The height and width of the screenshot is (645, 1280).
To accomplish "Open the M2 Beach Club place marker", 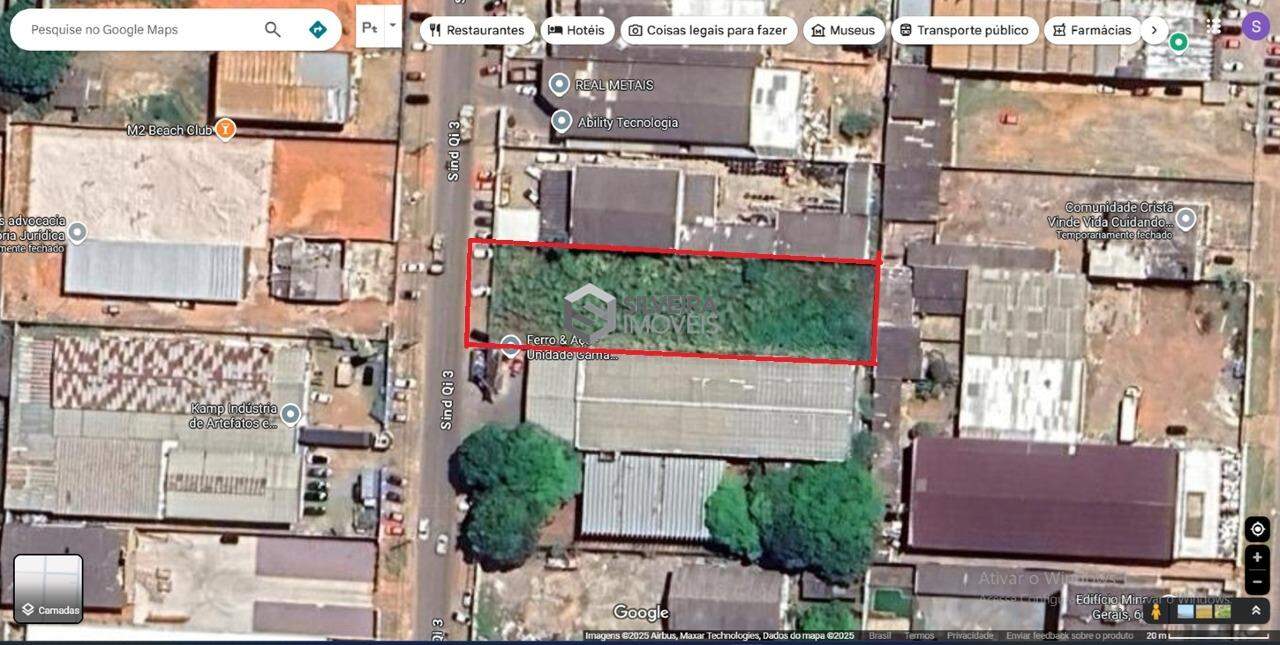I will 226,129.
